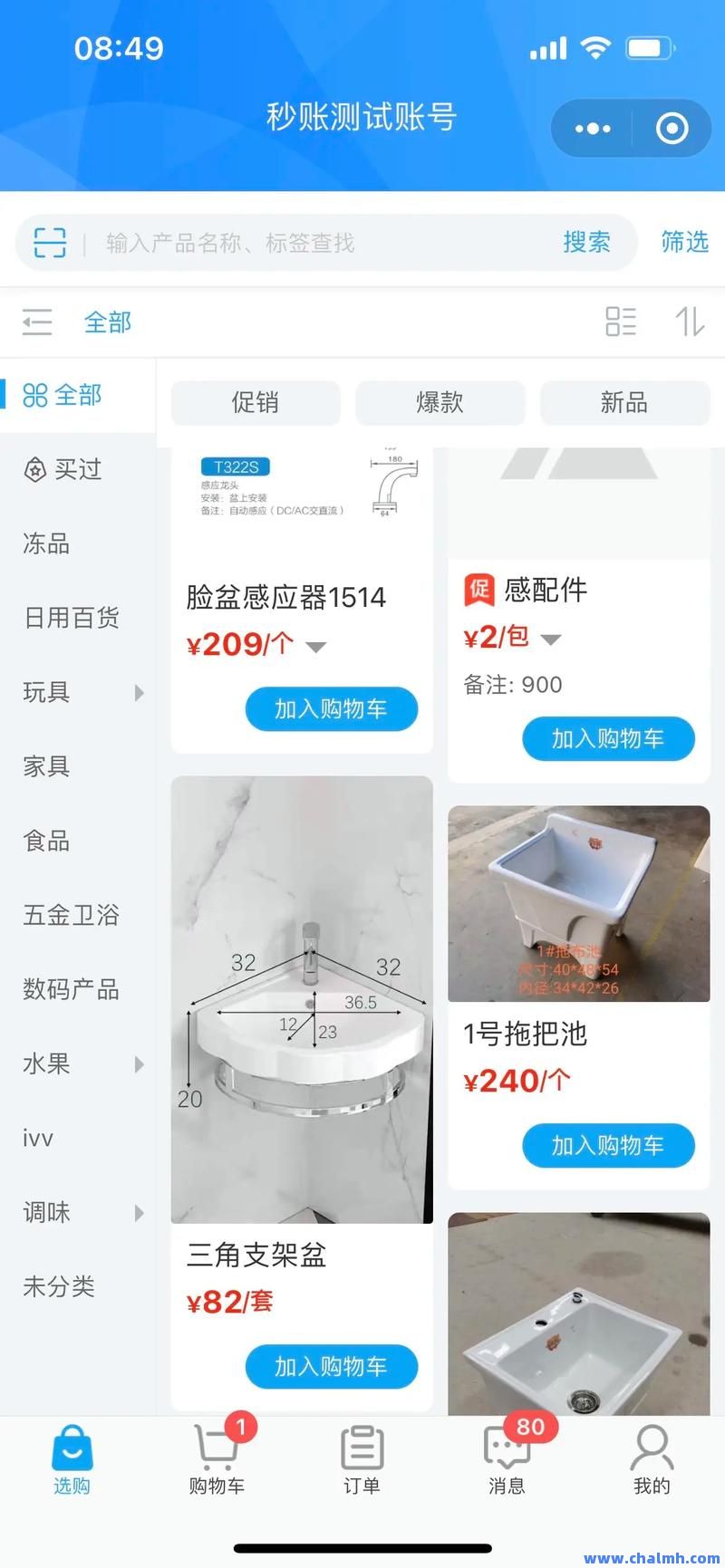The image size is (725, 1568).
Task: Select the 新品 new arrivals chip
Action: 624,402
